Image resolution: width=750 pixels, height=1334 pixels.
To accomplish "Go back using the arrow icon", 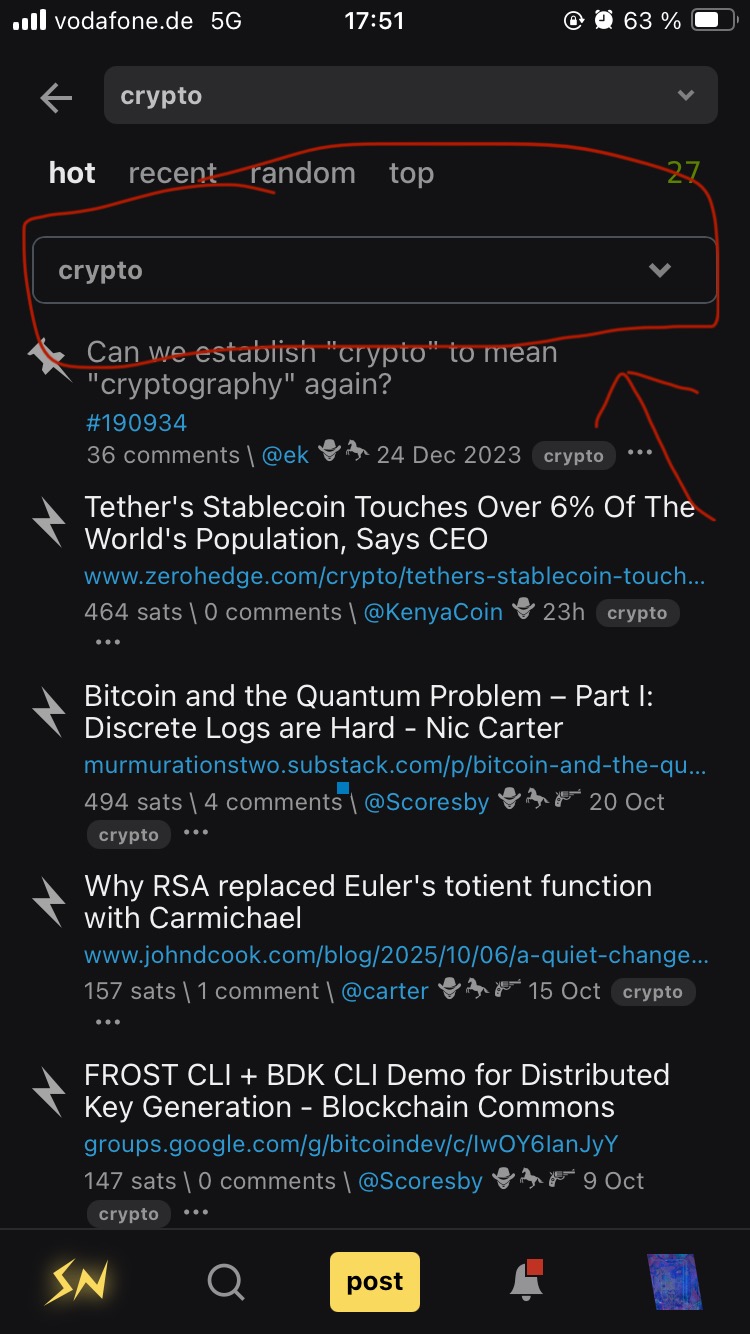I will pyautogui.click(x=56, y=97).
